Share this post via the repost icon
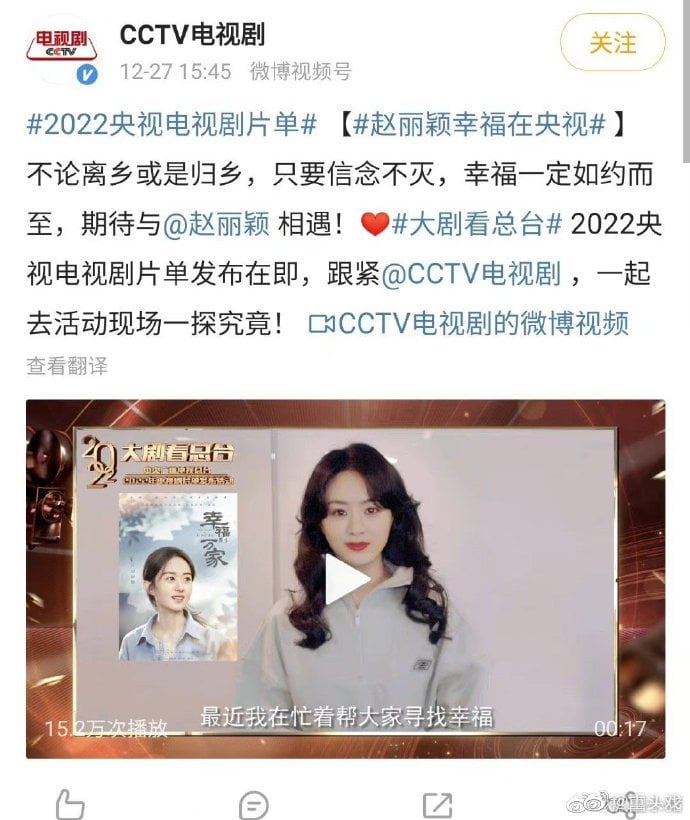This screenshot has height=820, width=690. (437, 801)
